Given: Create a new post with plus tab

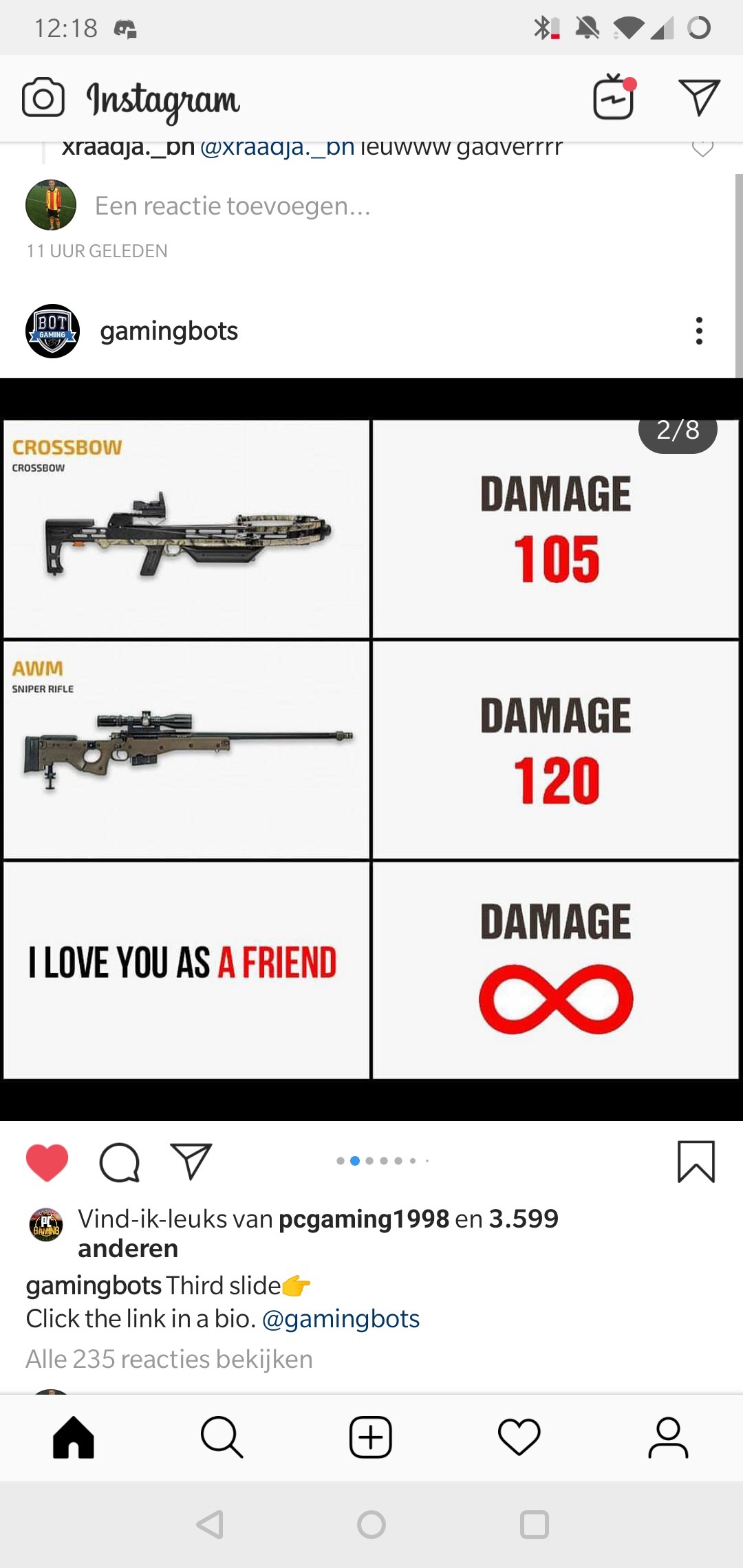Looking at the screenshot, I should (371, 1437).
